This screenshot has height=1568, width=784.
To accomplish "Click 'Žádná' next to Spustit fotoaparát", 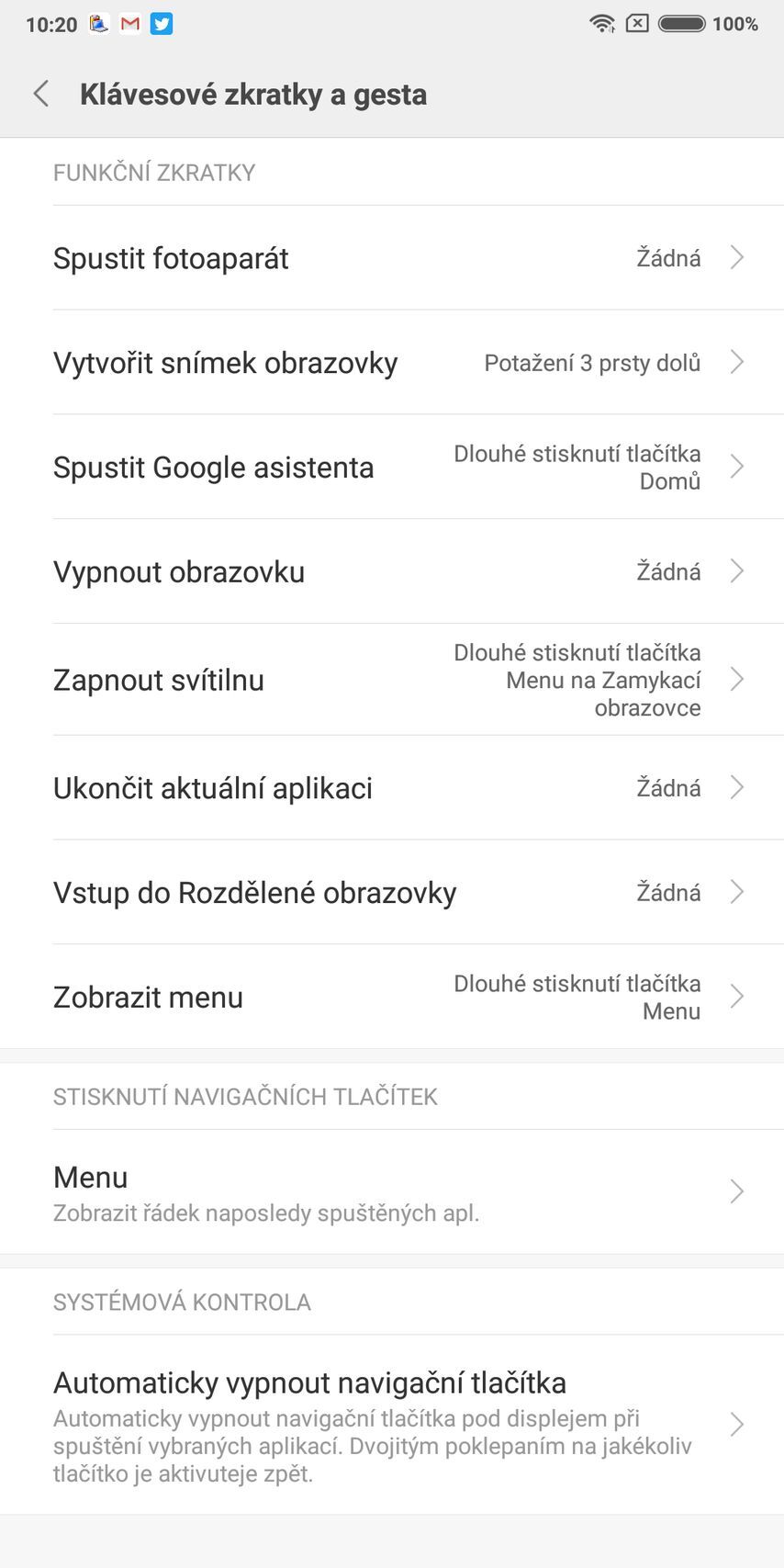I will [x=669, y=258].
